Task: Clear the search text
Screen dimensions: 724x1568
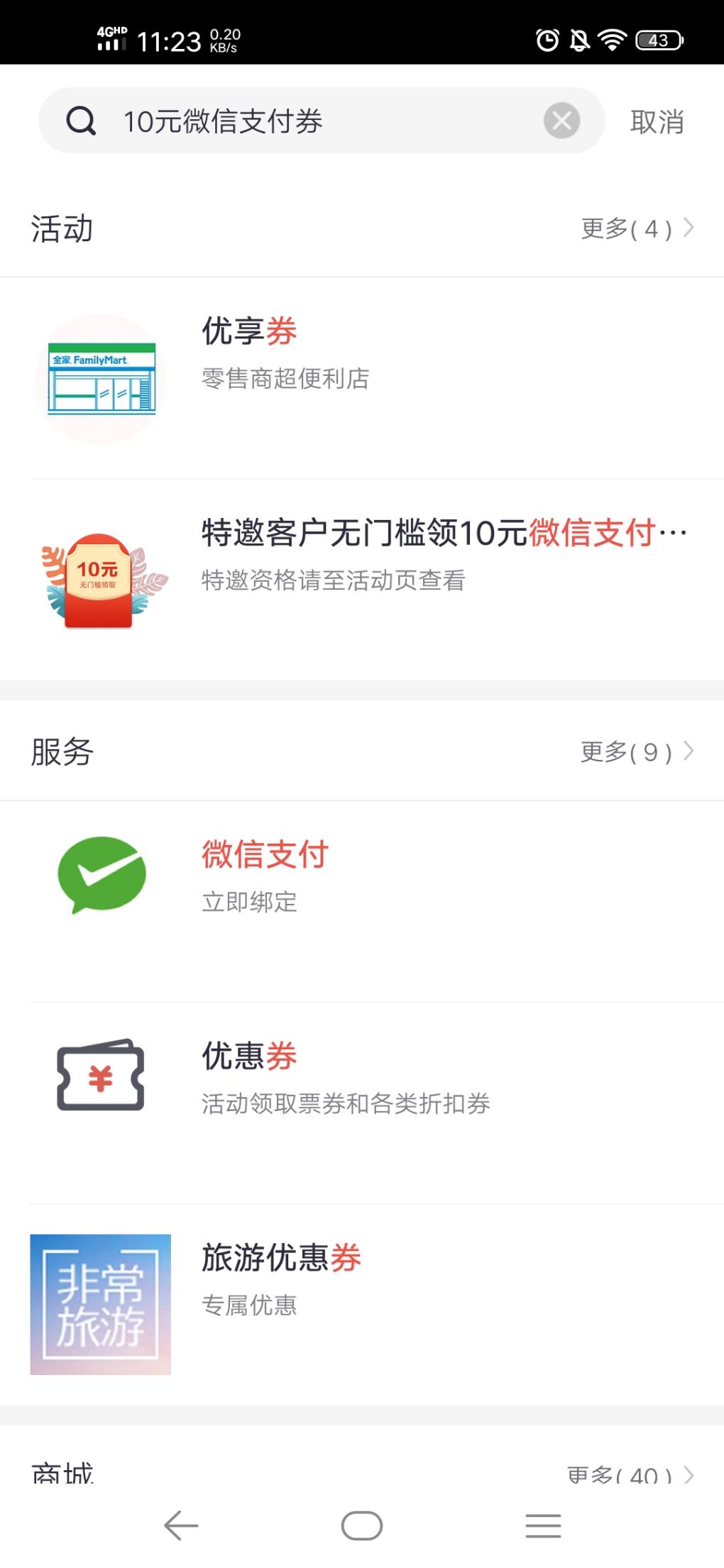Action: (x=561, y=121)
